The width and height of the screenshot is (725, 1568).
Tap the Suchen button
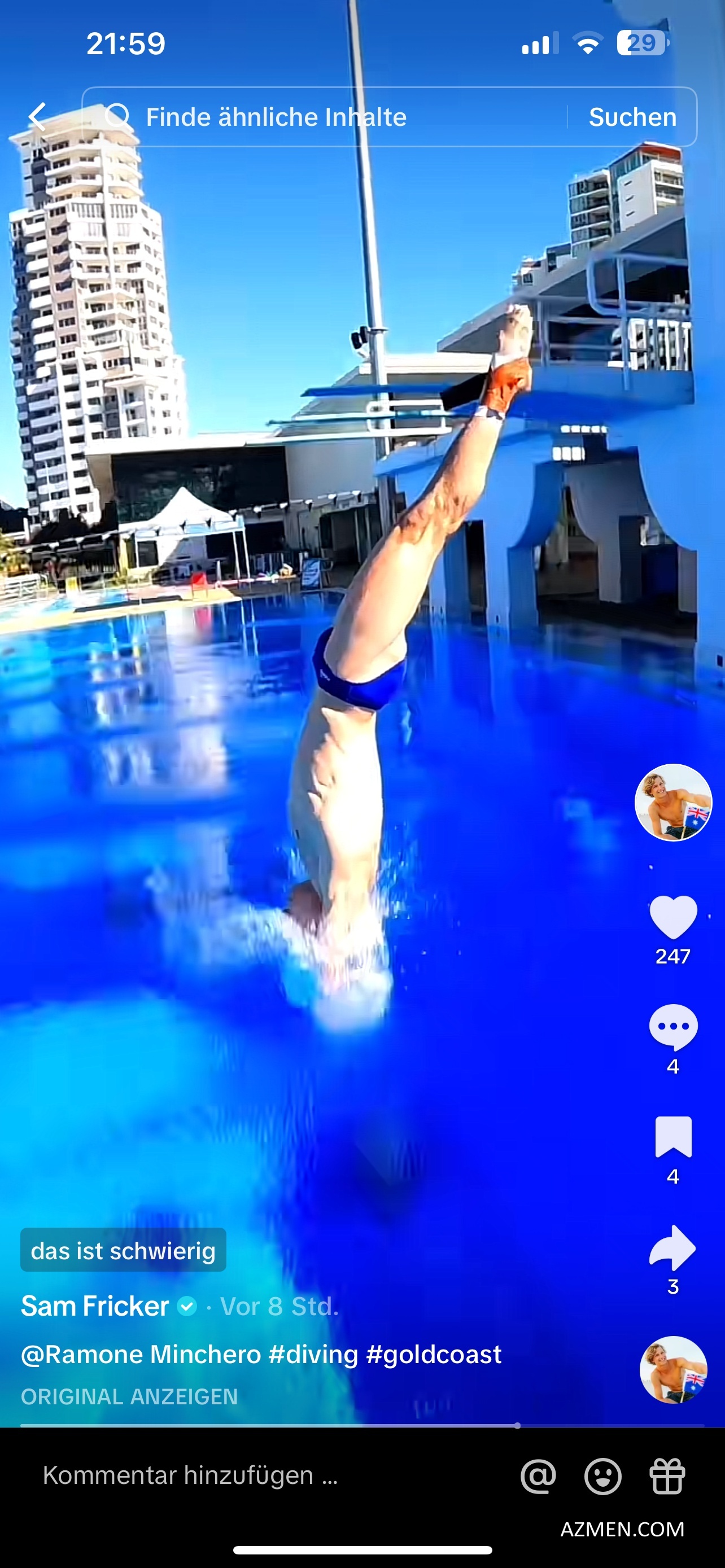632,117
